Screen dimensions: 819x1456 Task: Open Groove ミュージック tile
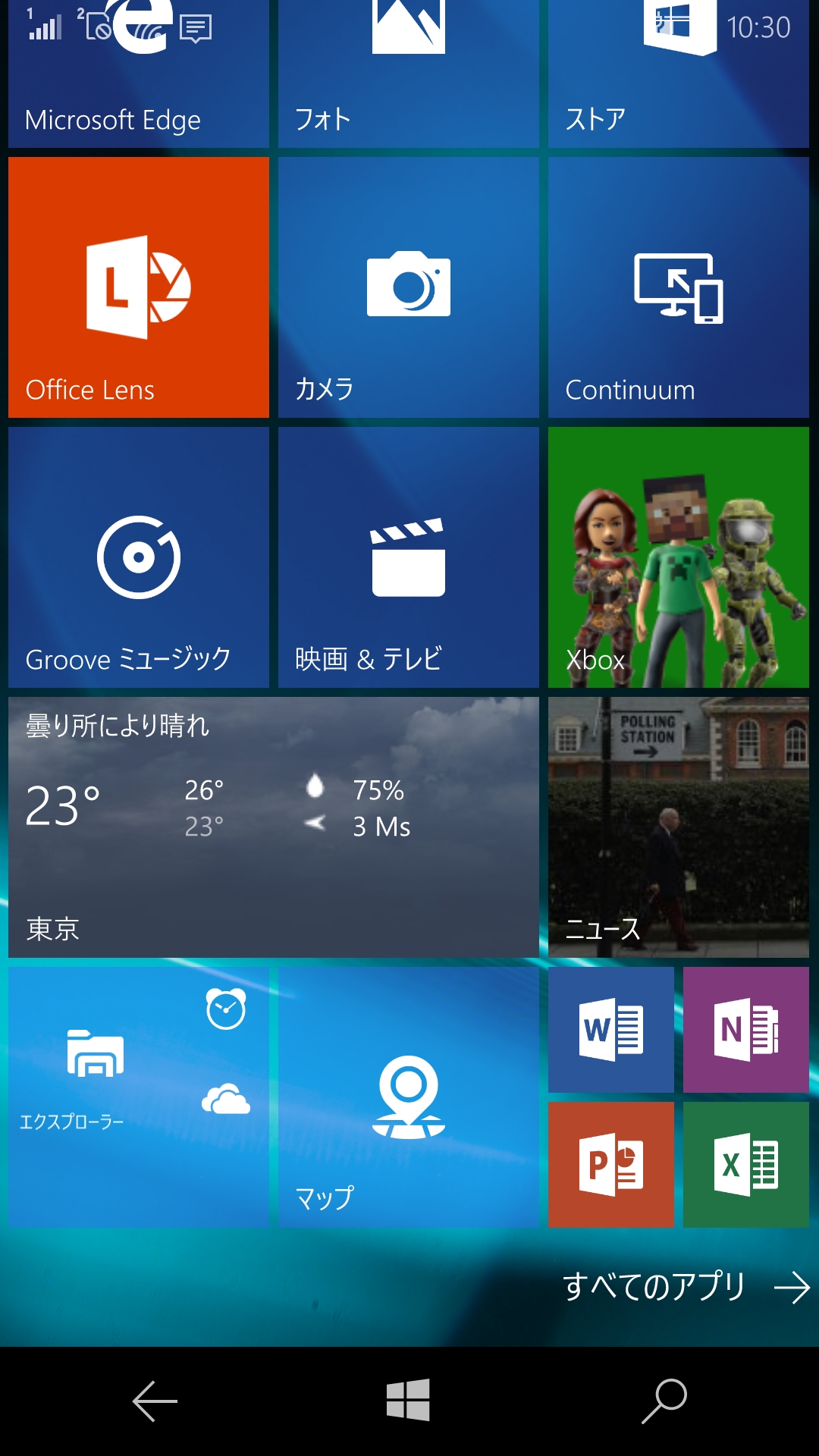(138, 557)
